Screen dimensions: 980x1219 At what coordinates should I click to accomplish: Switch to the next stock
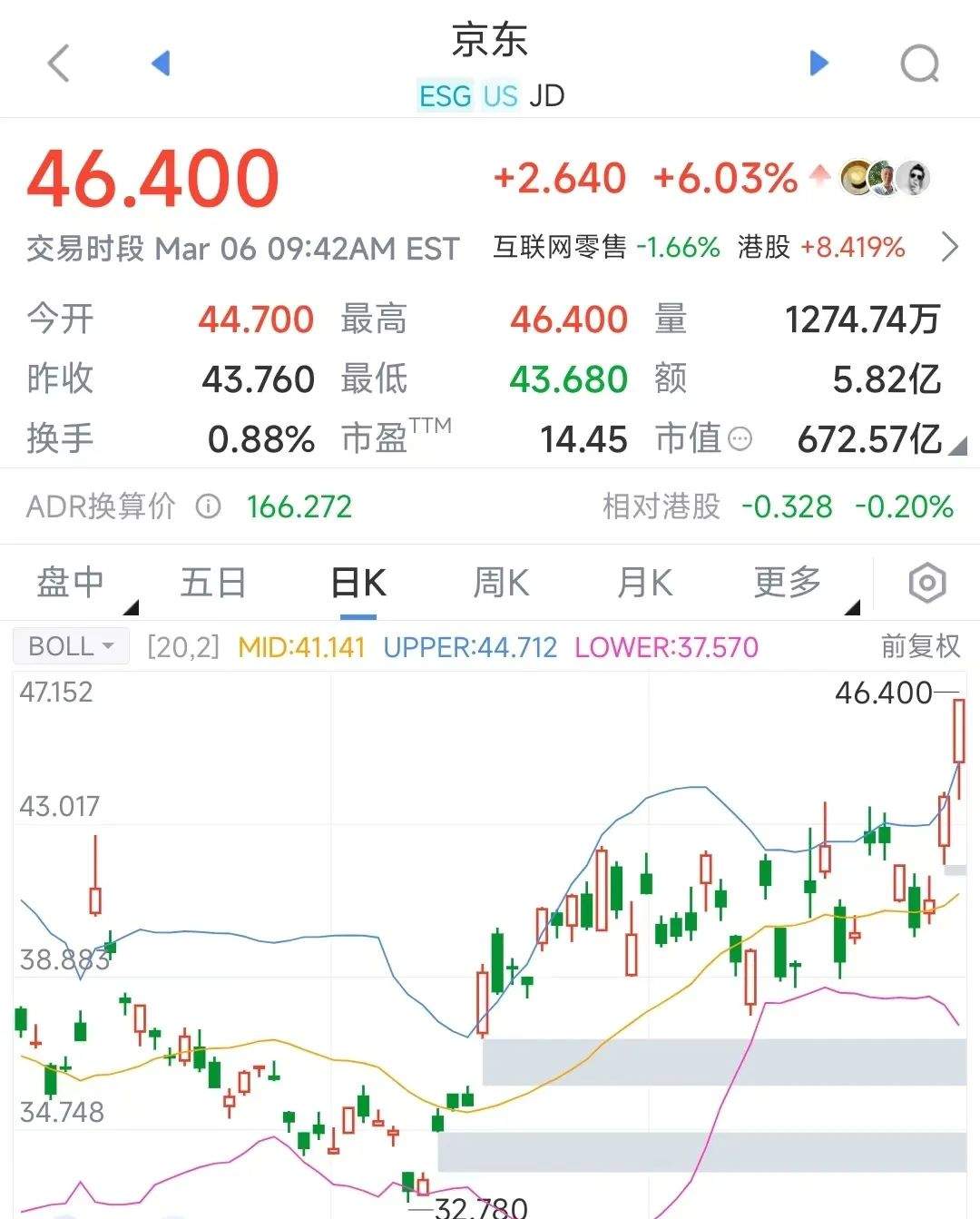(818, 63)
